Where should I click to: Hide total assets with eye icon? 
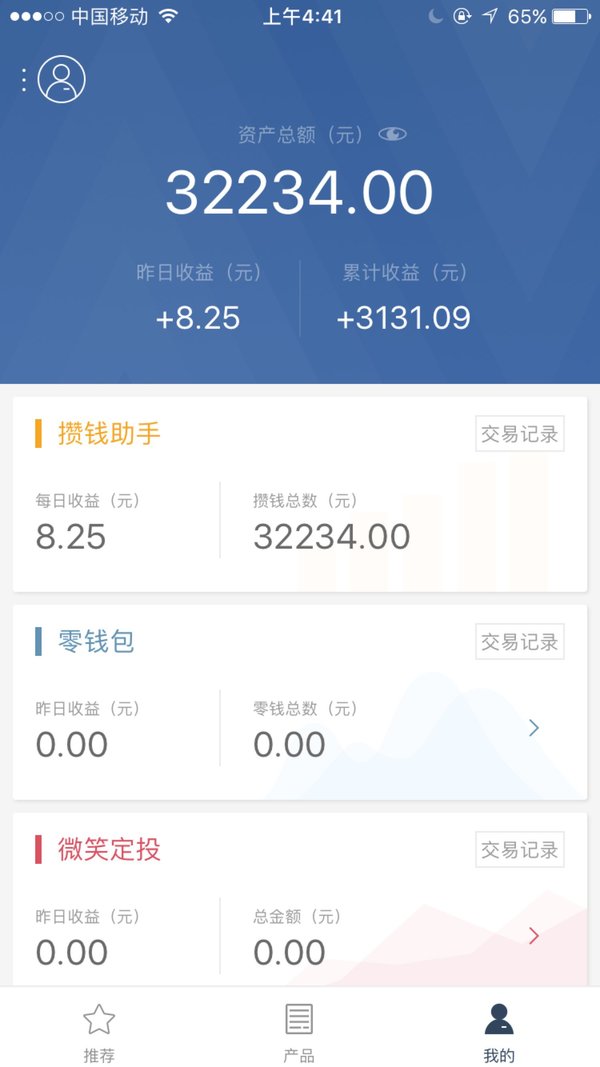click(393, 134)
